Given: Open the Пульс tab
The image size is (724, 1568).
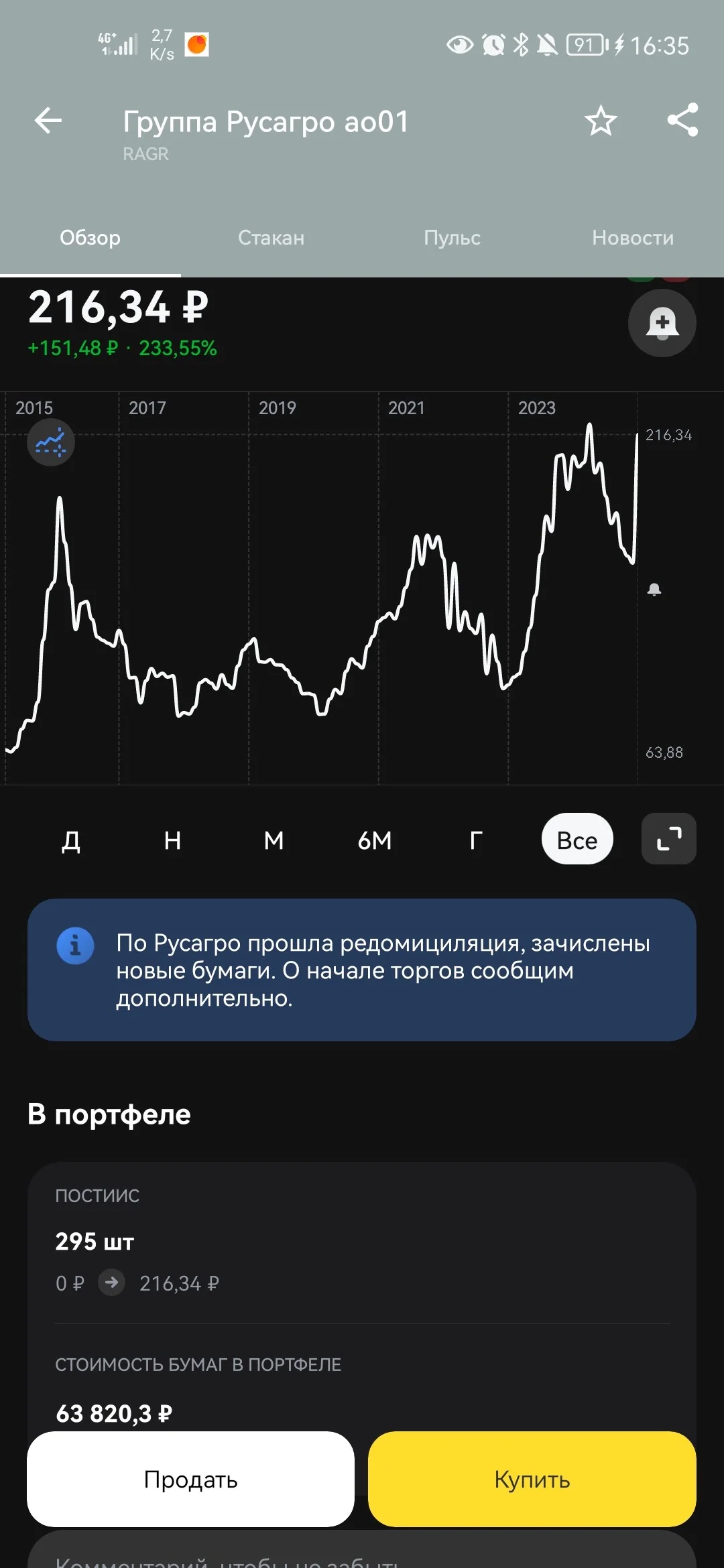Looking at the screenshot, I should pyautogui.click(x=452, y=238).
